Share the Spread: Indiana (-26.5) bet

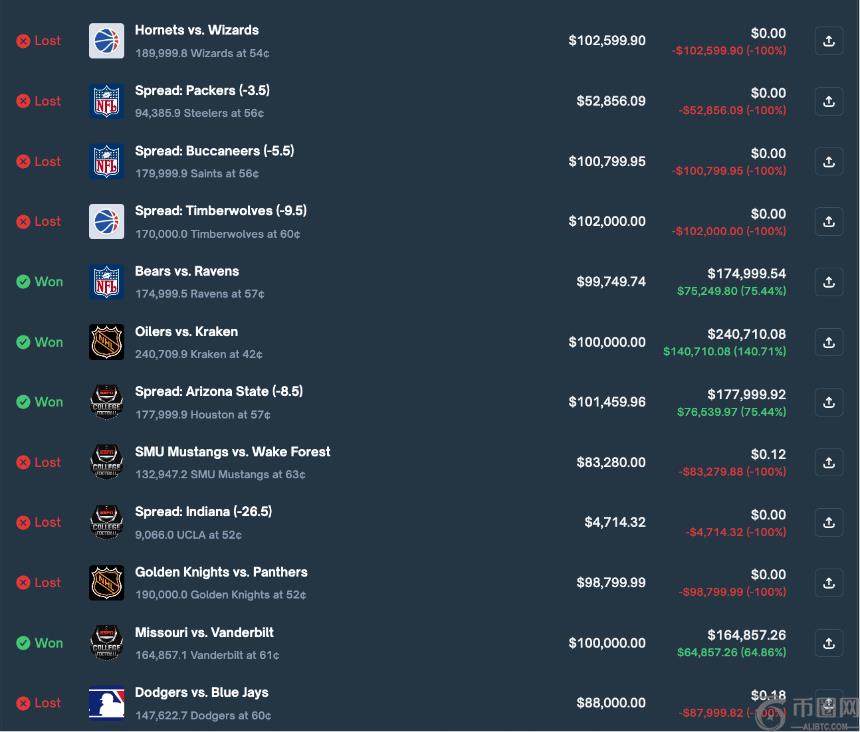click(x=828, y=522)
